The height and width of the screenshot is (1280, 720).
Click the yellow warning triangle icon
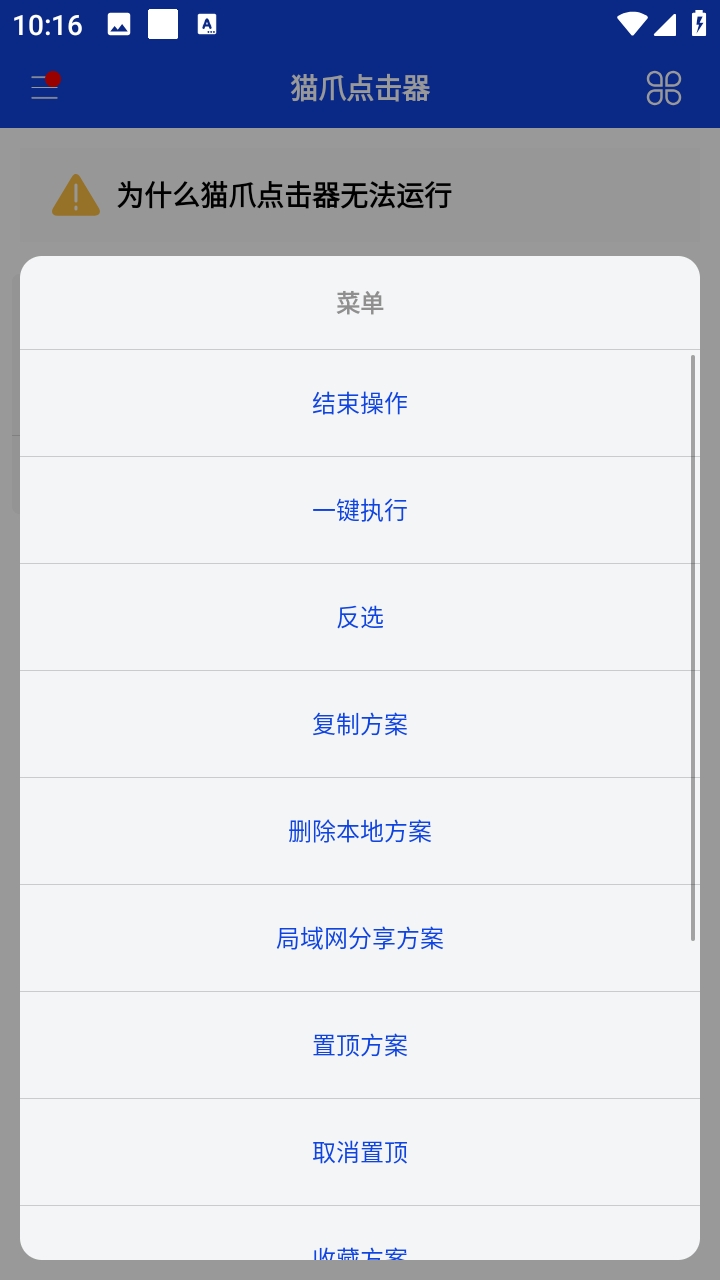click(74, 195)
